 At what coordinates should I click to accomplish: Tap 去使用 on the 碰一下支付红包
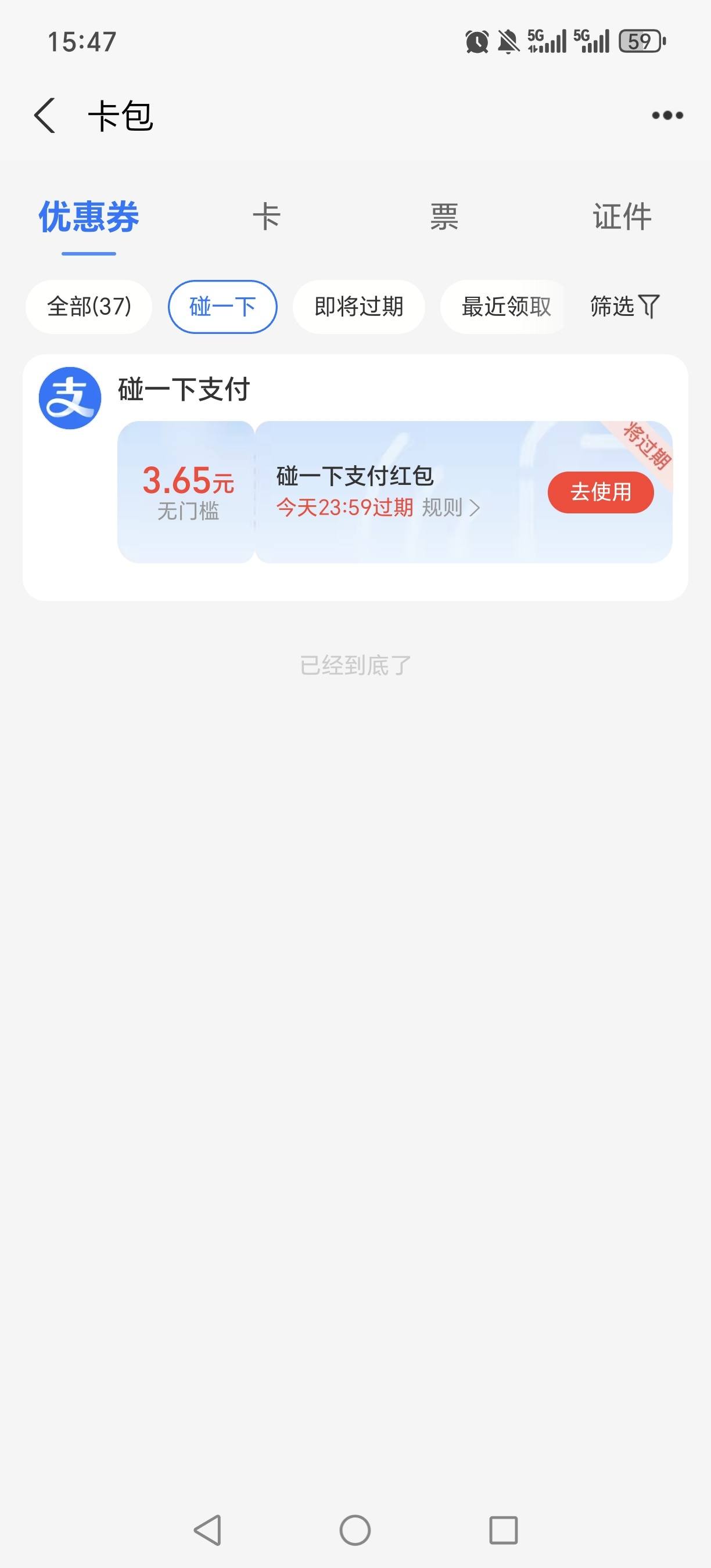pos(601,492)
